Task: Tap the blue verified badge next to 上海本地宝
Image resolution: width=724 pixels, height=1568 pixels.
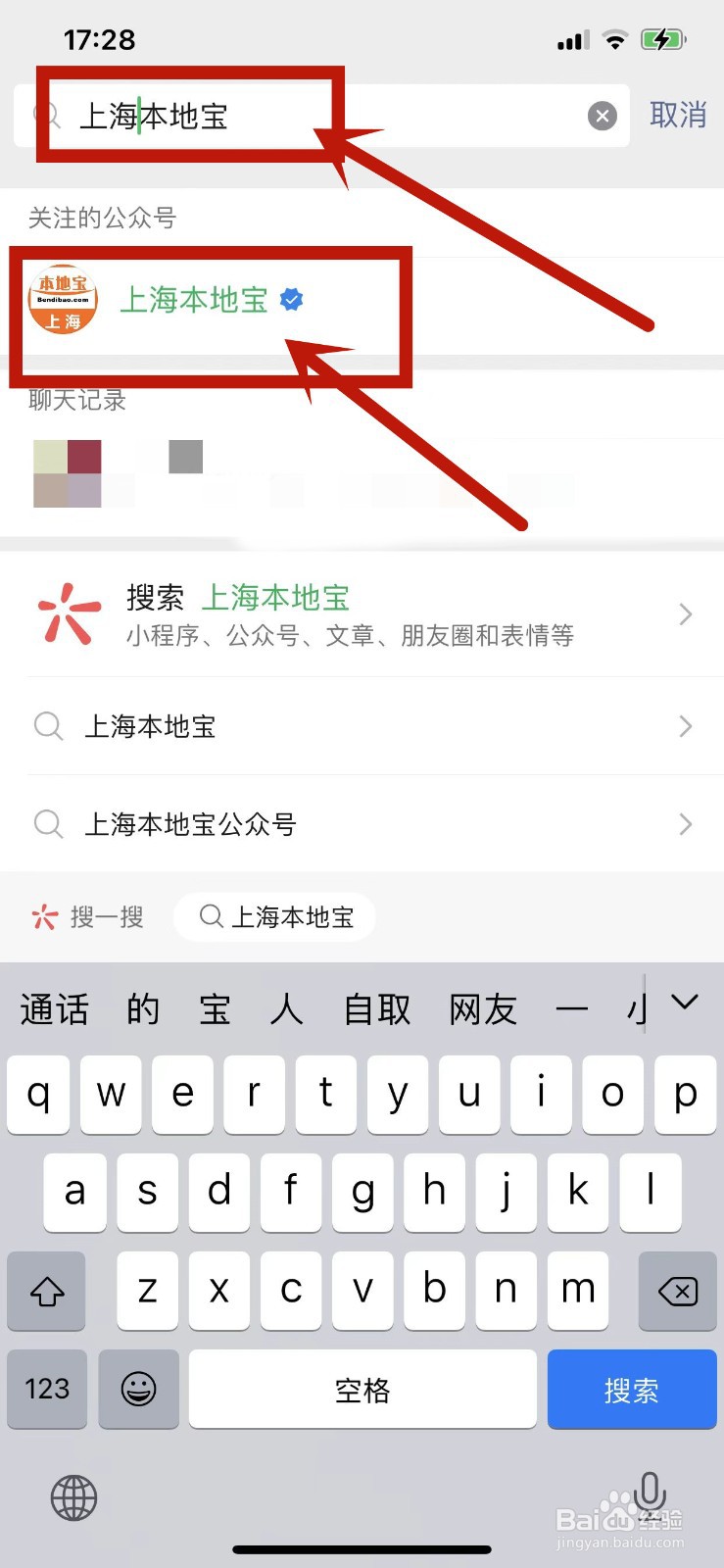Action: [x=290, y=301]
